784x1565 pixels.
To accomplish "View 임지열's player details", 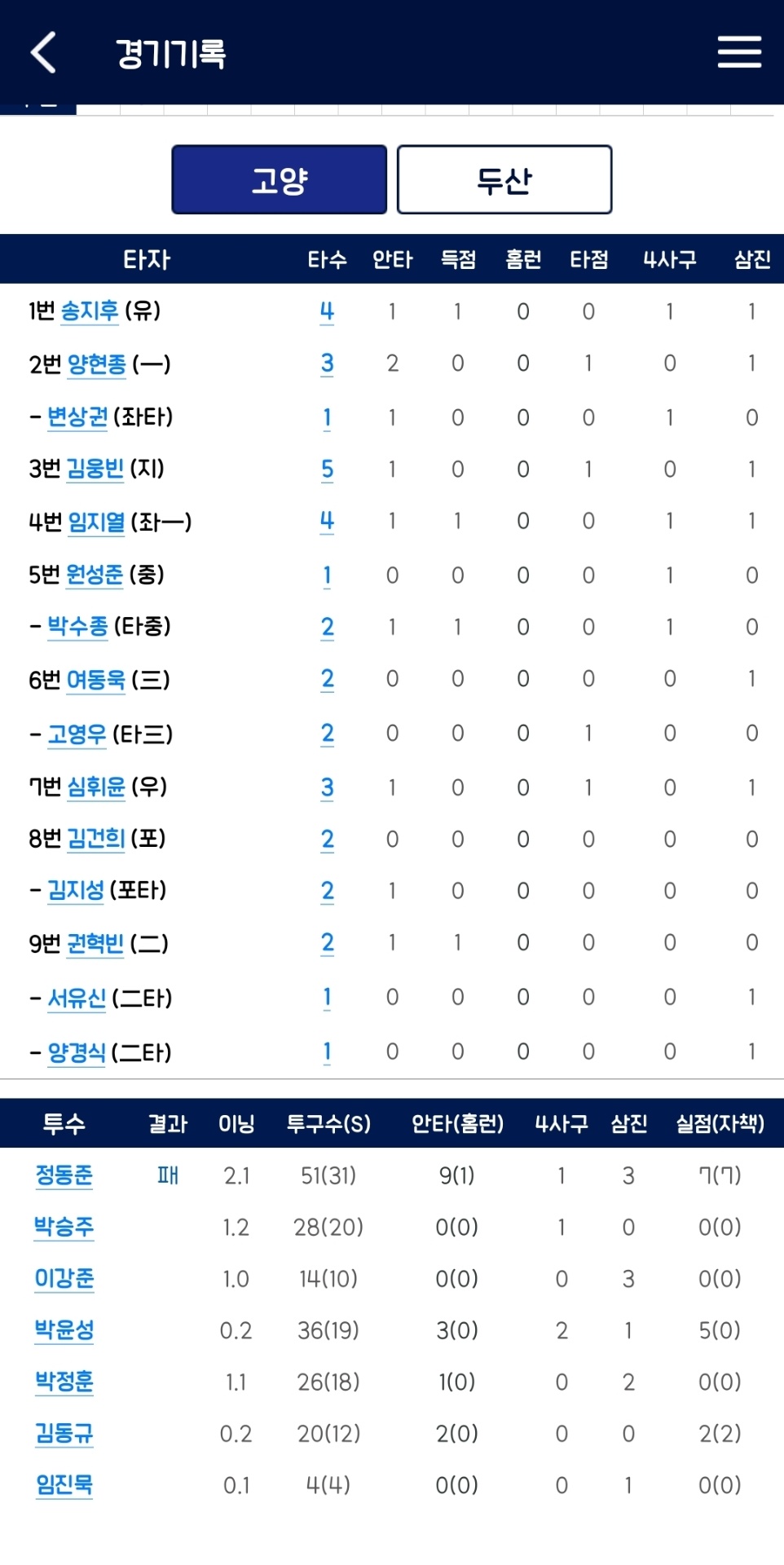I will point(96,522).
